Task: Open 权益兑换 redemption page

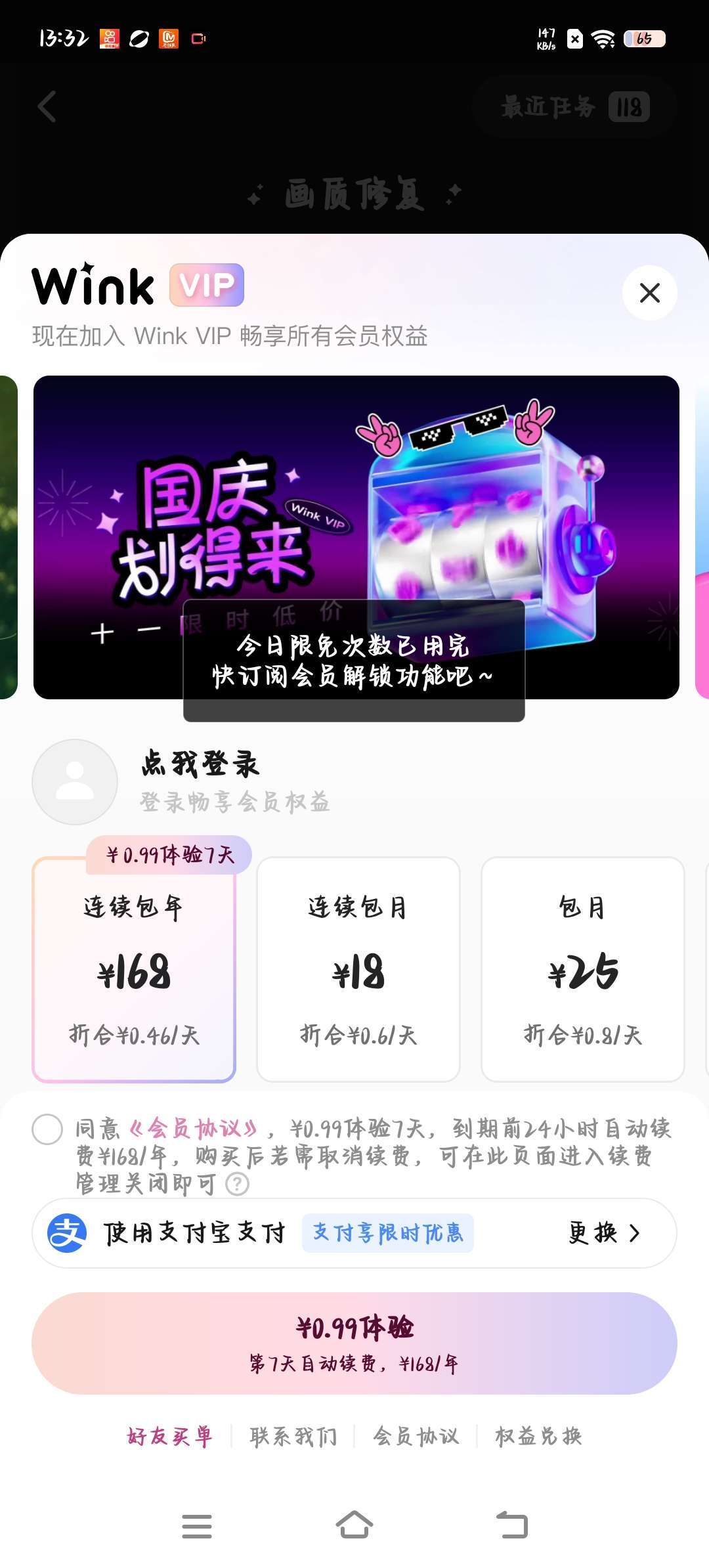Action: (538, 1437)
